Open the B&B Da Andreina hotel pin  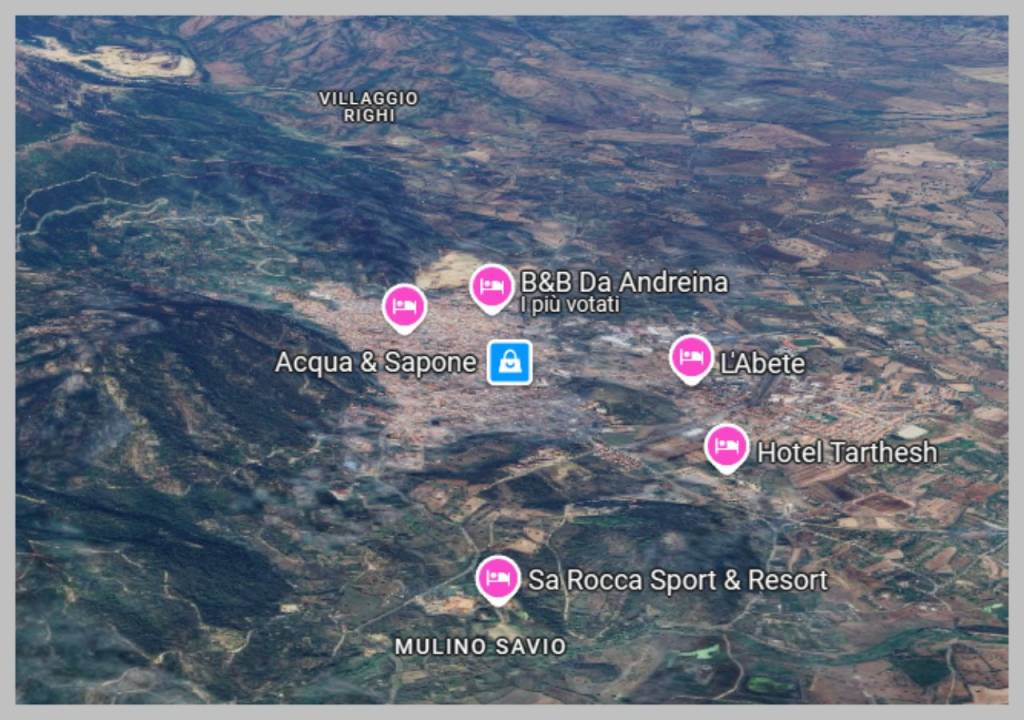(x=491, y=287)
